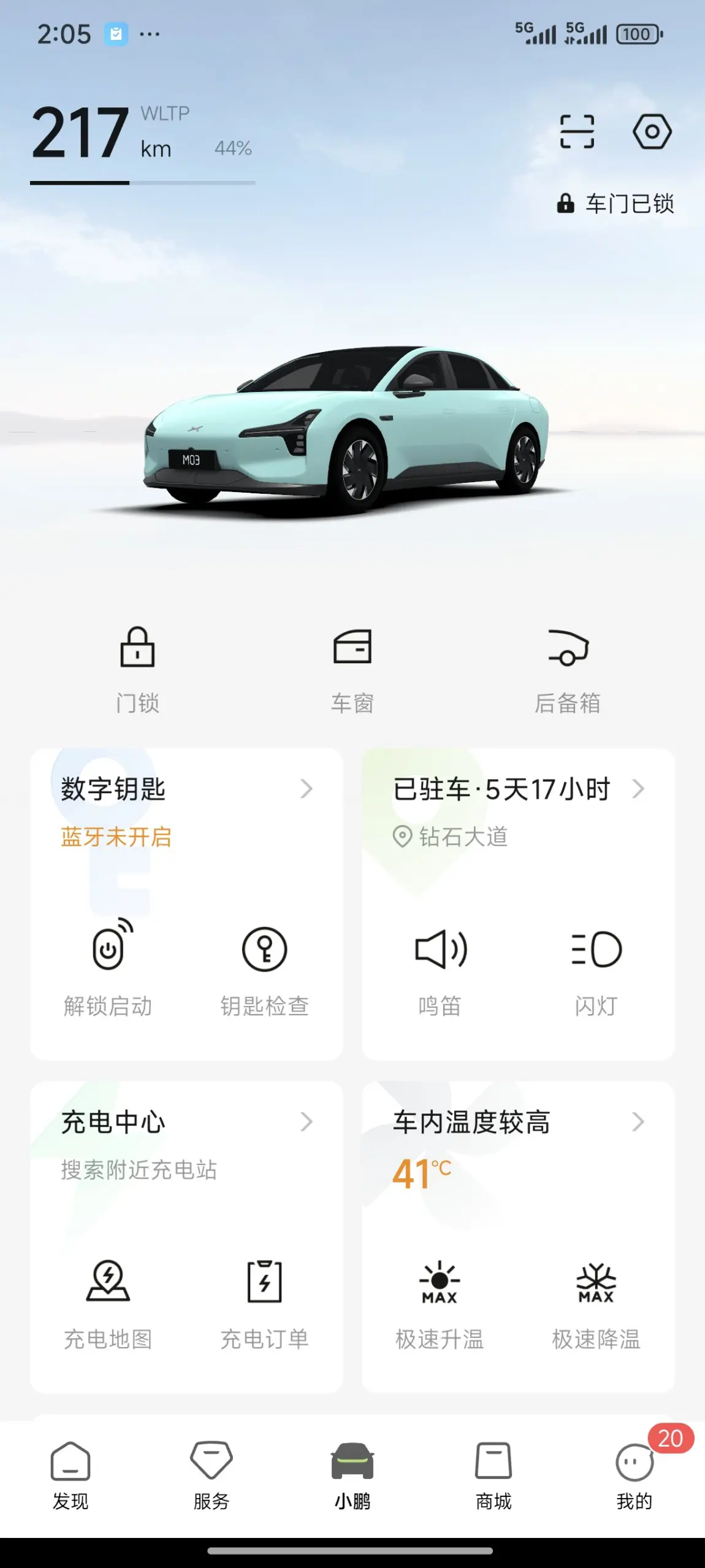
Task: Switch to the 发现 tab
Action: [x=70, y=1475]
